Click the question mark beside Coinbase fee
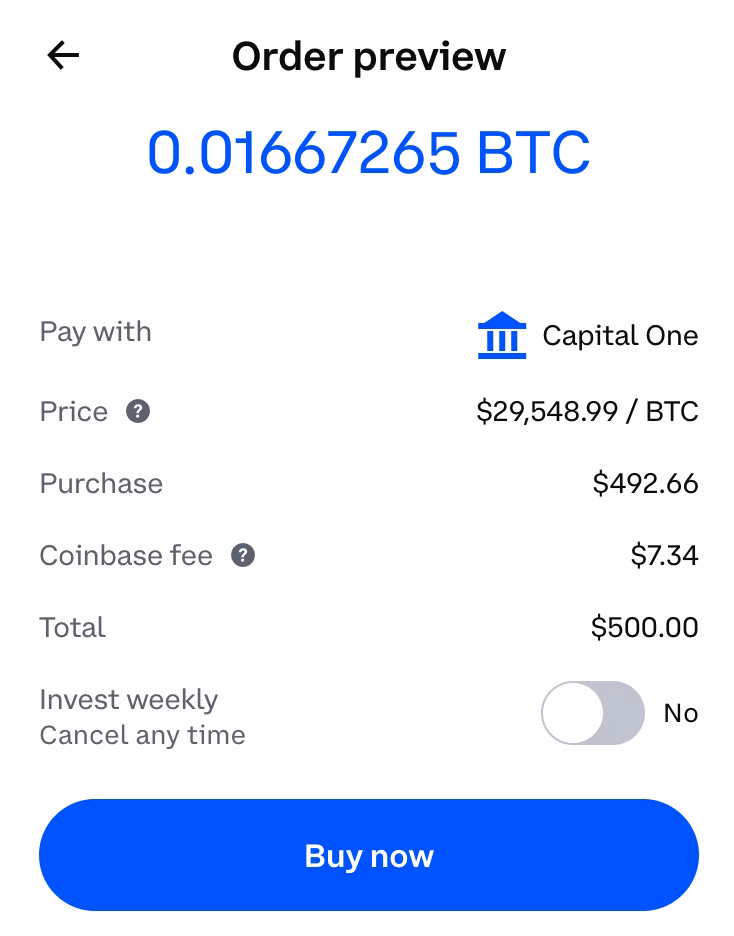This screenshot has width=734, height=936. coord(241,555)
